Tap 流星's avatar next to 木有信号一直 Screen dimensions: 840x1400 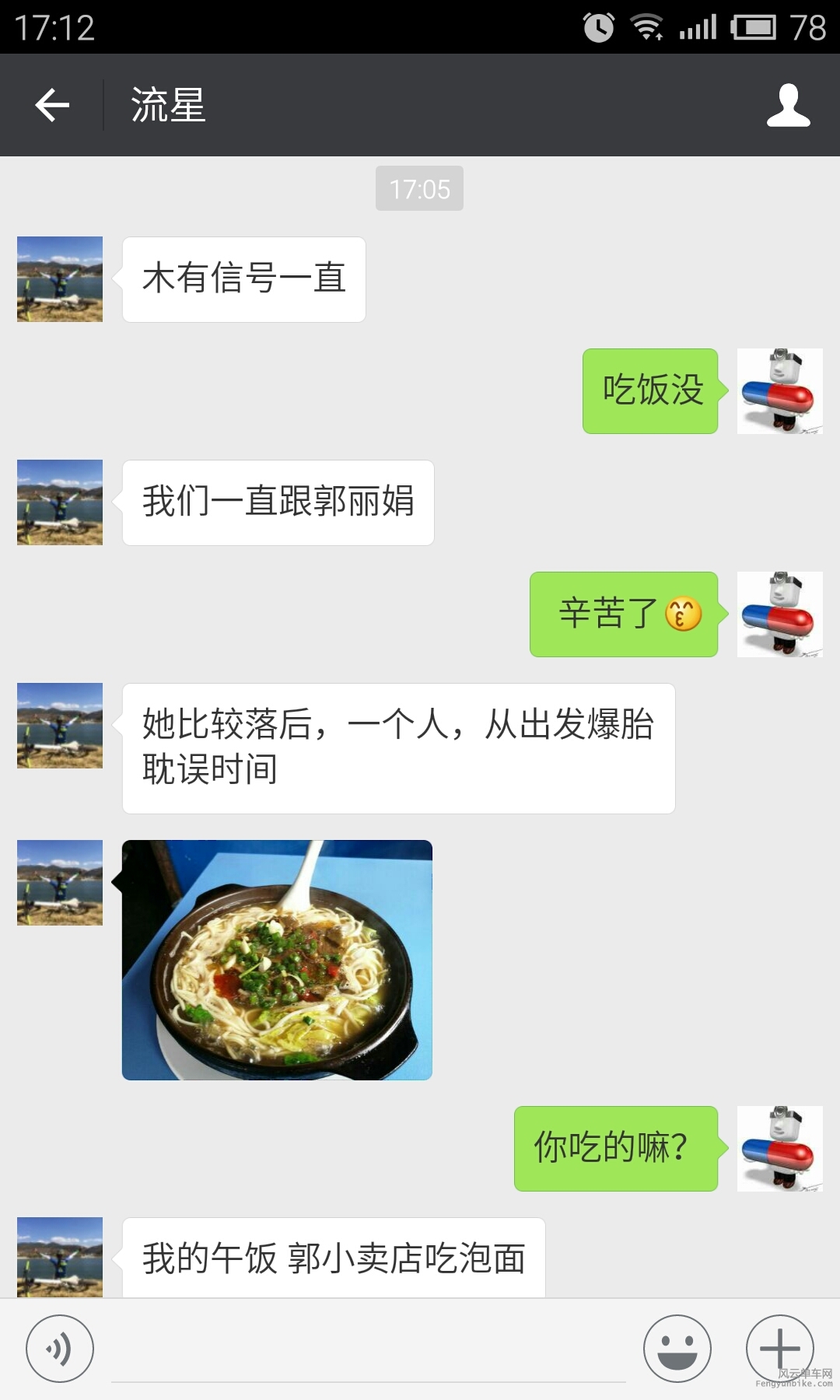click(x=59, y=278)
